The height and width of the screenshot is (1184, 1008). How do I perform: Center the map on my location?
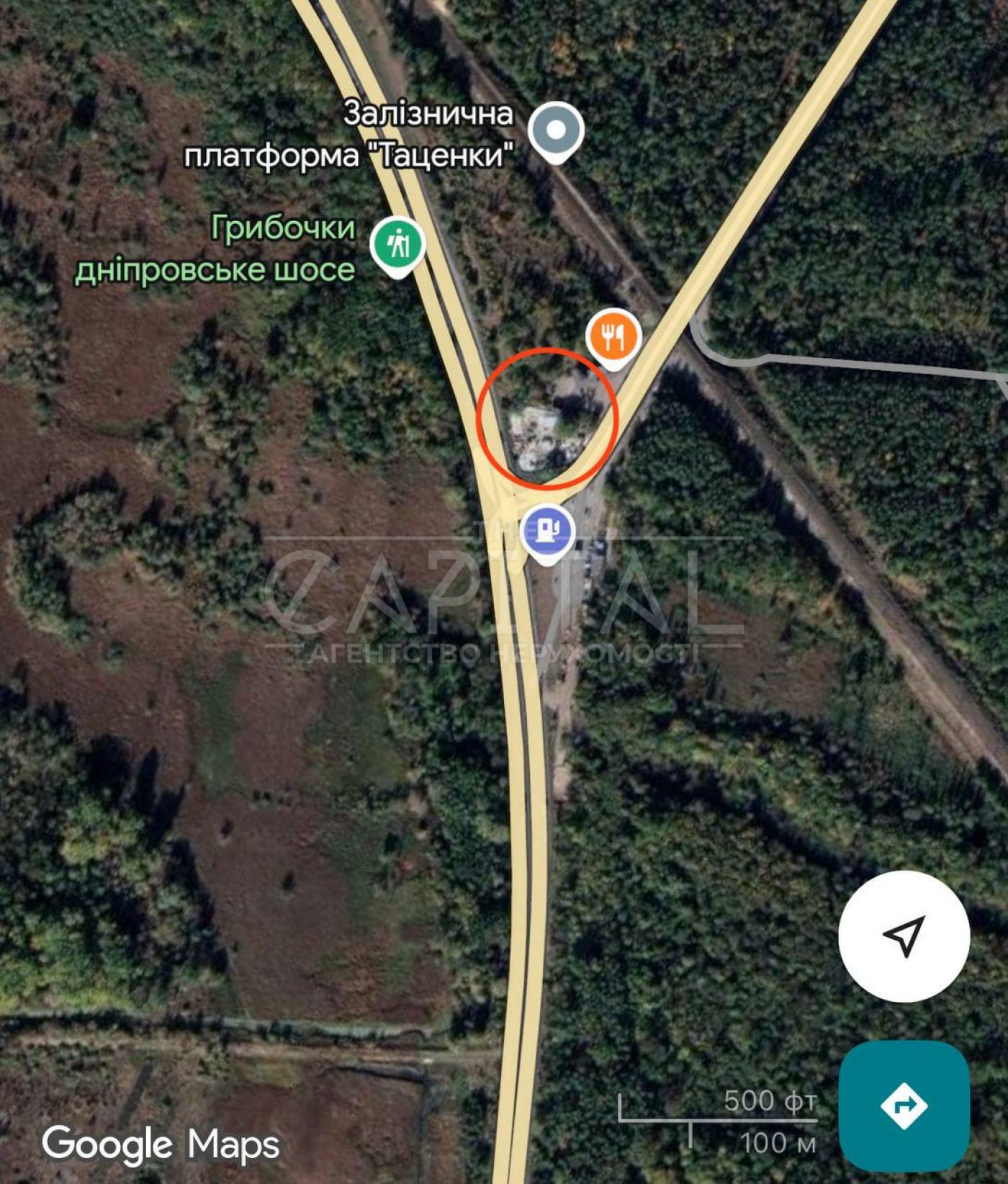(x=904, y=936)
